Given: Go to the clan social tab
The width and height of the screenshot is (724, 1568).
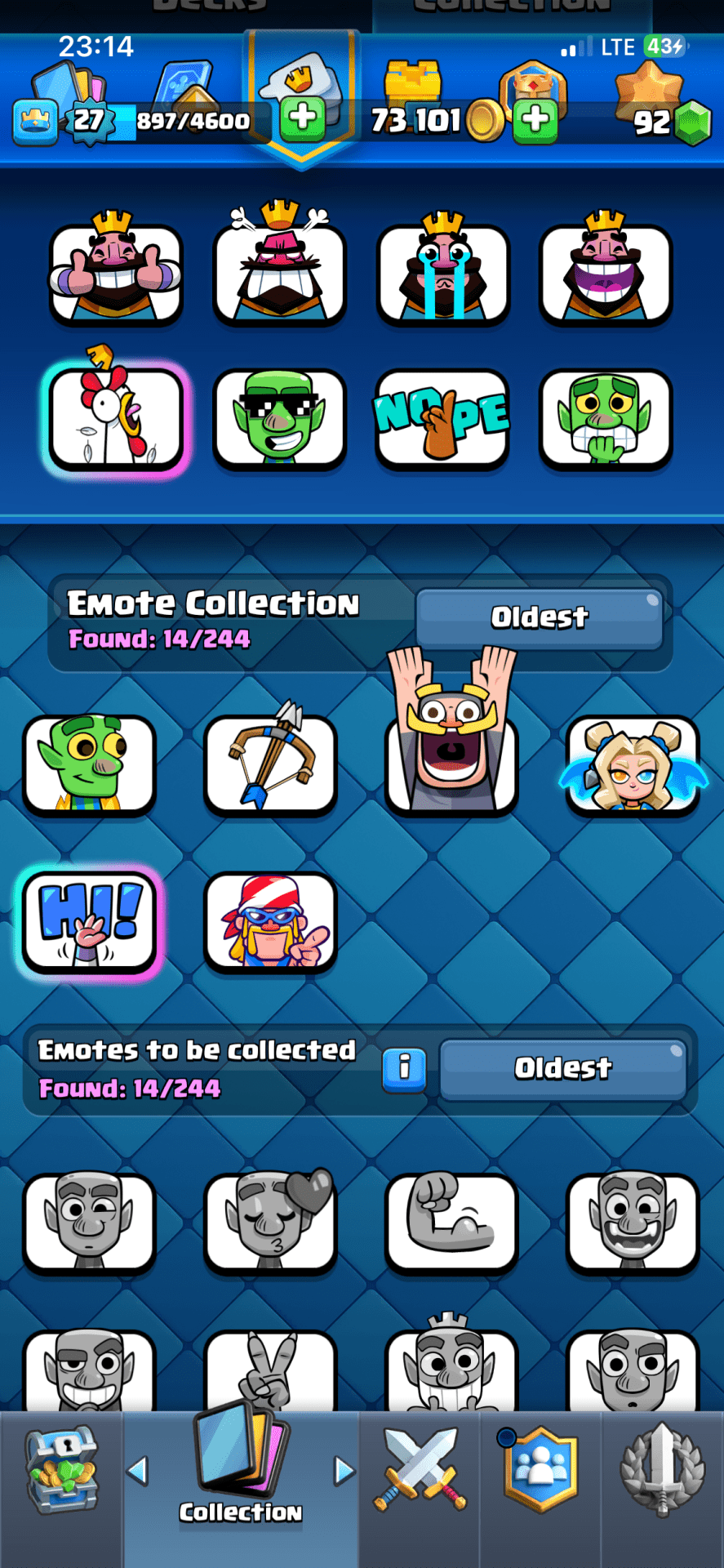Looking at the screenshot, I should [540, 1470].
